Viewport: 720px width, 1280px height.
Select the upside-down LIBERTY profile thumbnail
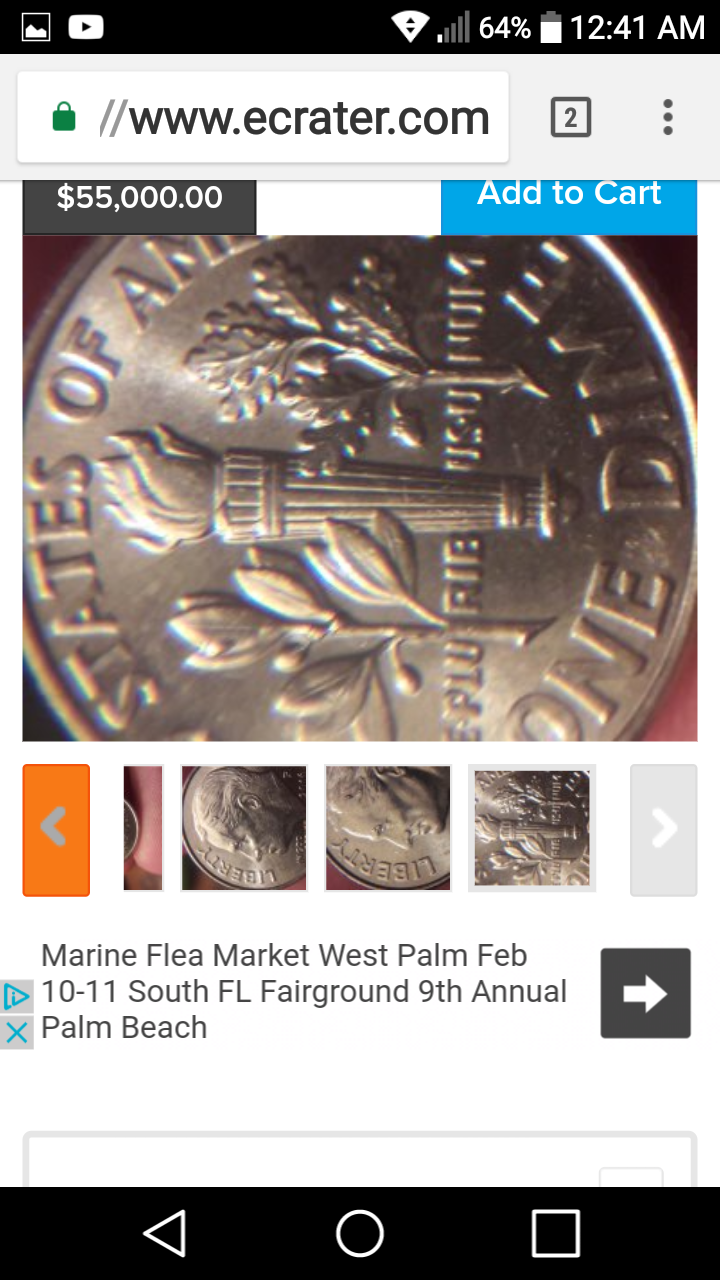click(x=244, y=828)
